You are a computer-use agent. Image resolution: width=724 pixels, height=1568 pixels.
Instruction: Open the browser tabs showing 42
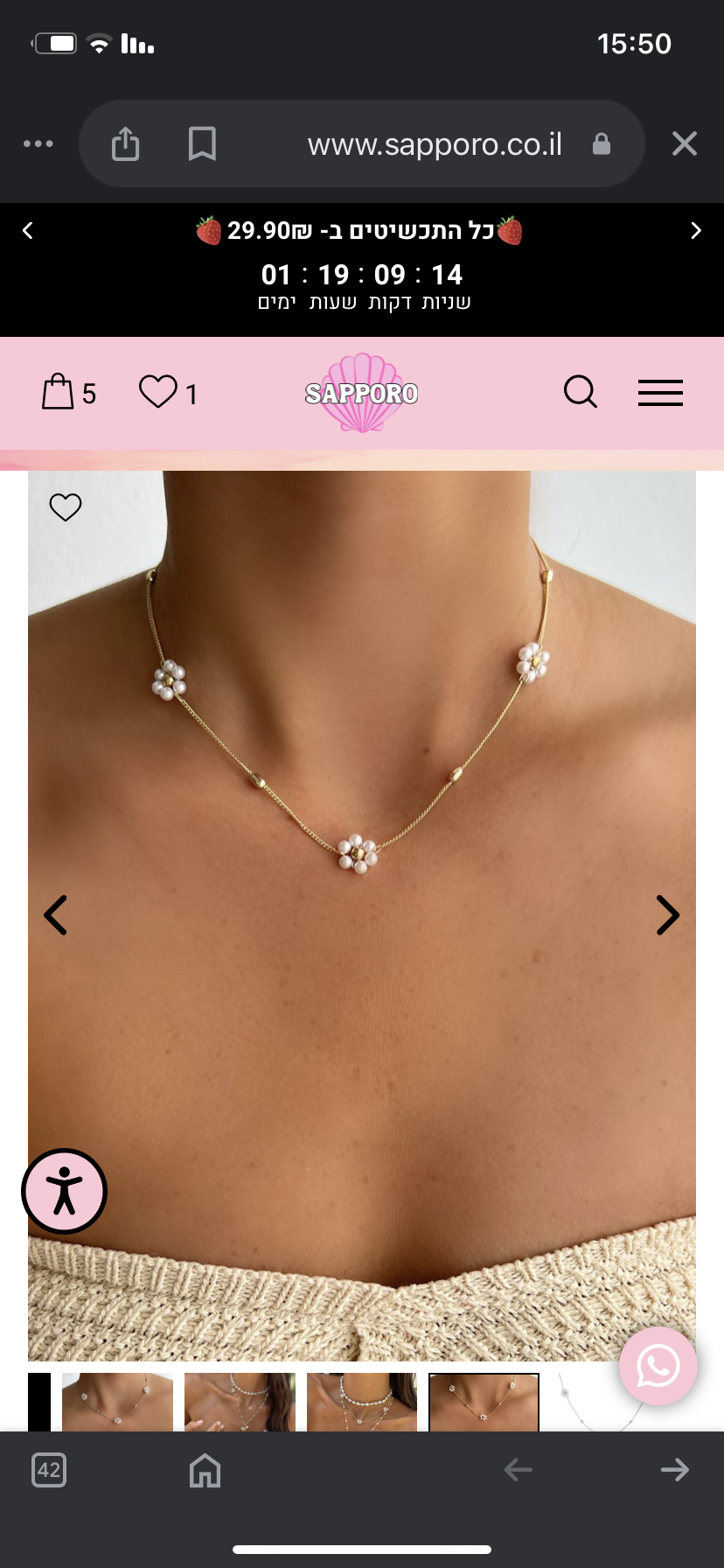[49, 1470]
